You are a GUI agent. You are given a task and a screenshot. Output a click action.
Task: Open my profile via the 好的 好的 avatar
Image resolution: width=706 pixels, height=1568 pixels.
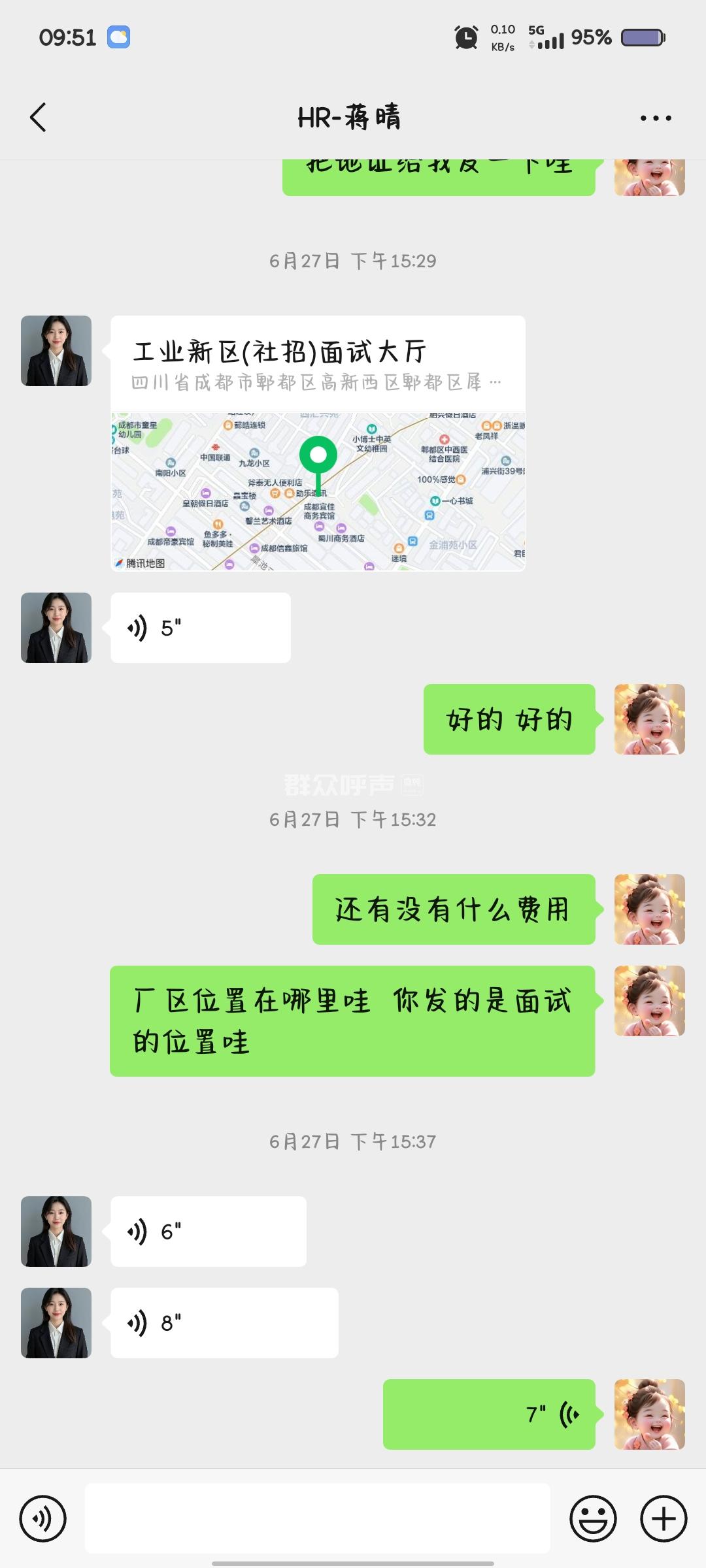click(649, 719)
